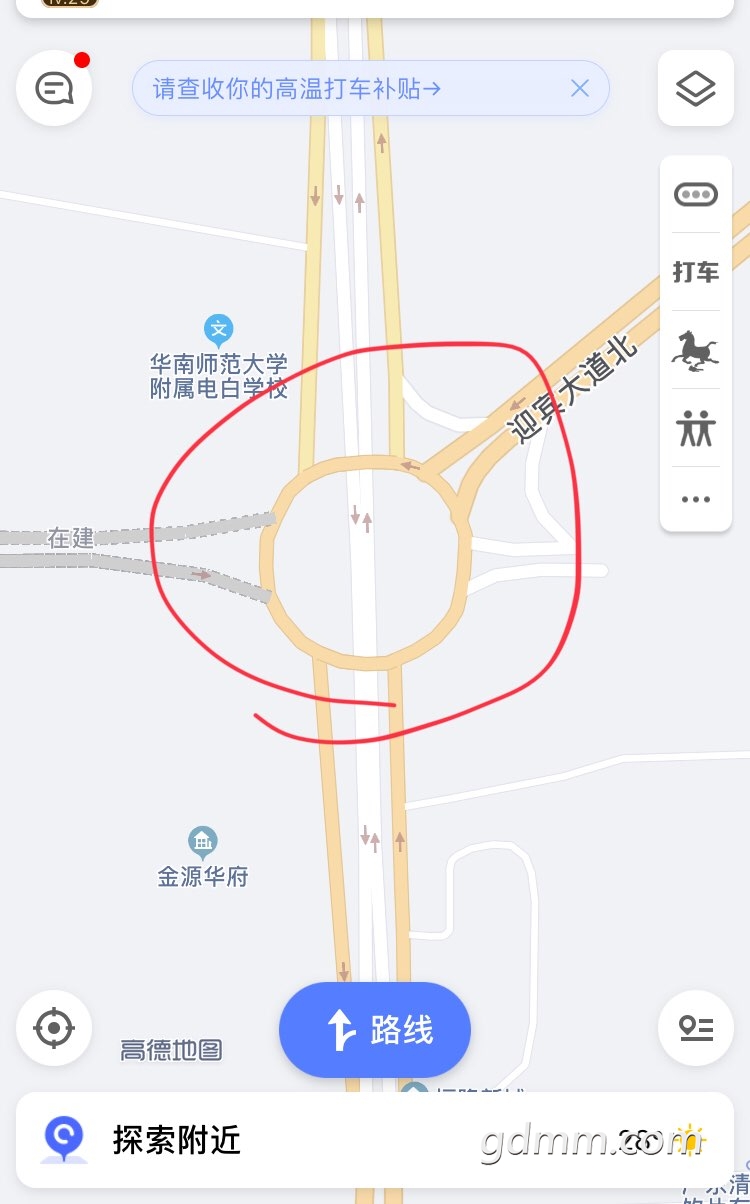Viewport: 750px width, 1204px height.
Task: Select the 金源华府 map marker
Action: point(203,840)
